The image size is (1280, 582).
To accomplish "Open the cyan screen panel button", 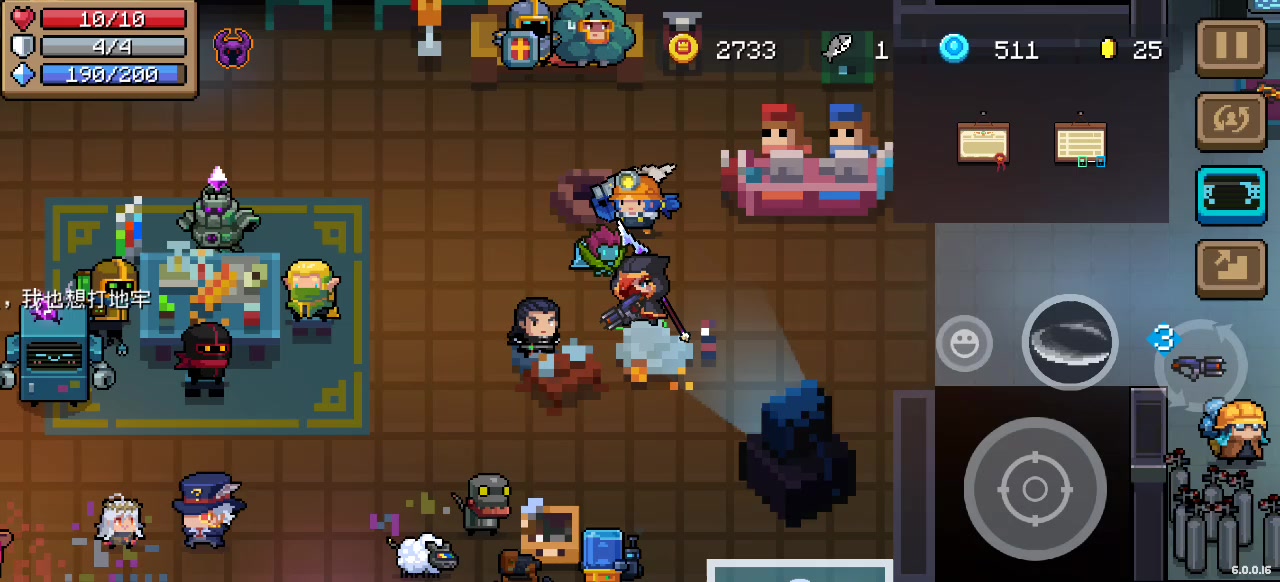I will click(1231, 195).
